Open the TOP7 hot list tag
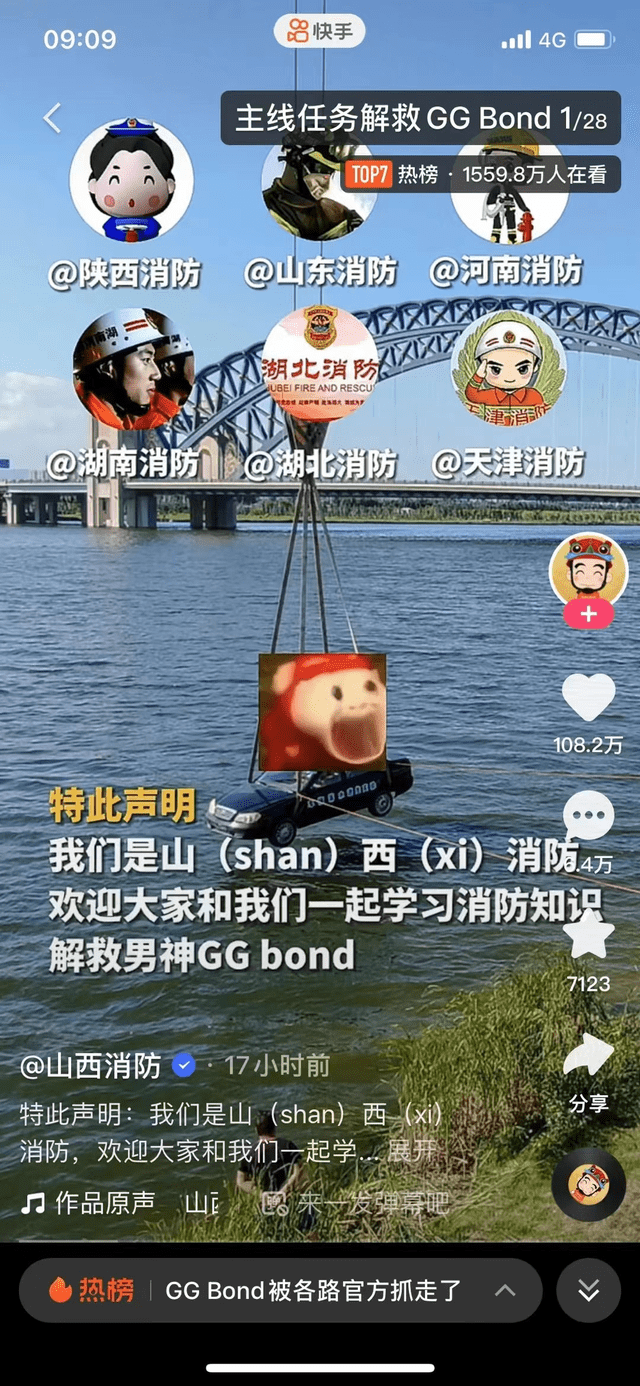640x1386 pixels. coord(480,175)
